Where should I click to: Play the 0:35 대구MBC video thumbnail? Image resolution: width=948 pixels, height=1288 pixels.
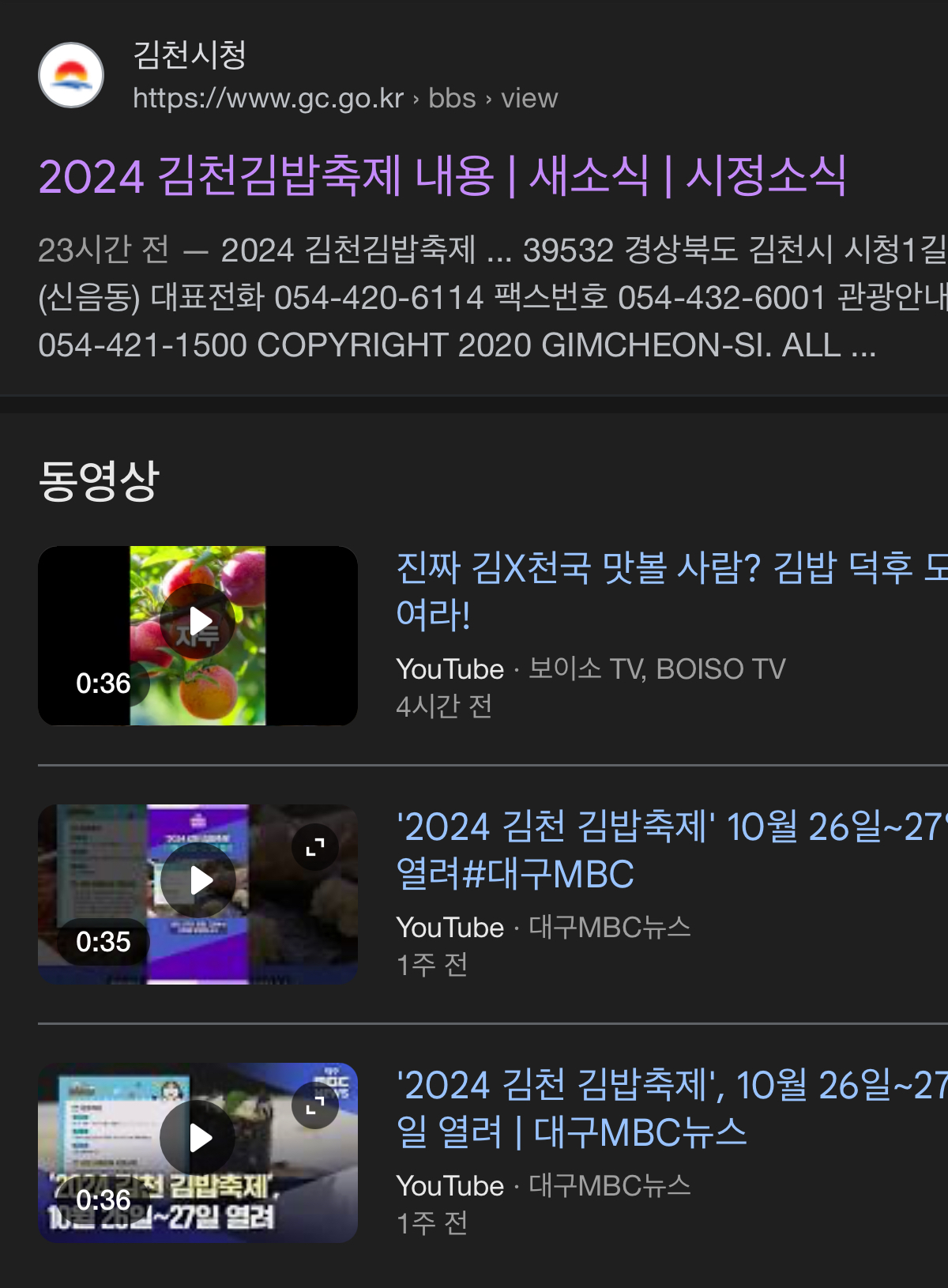pyautogui.click(x=197, y=880)
